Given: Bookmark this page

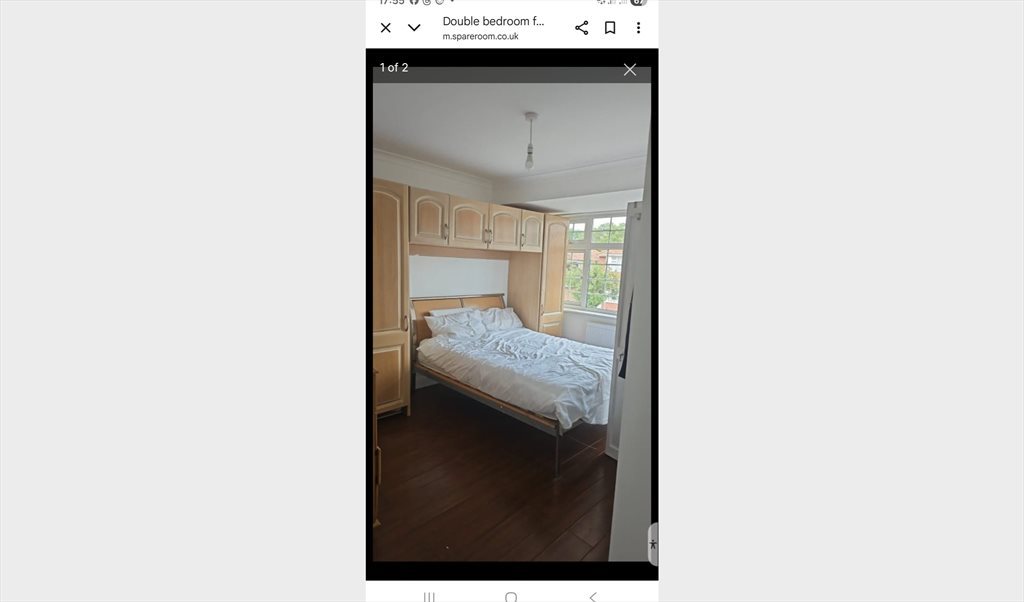Looking at the screenshot, I should (610, 28).
